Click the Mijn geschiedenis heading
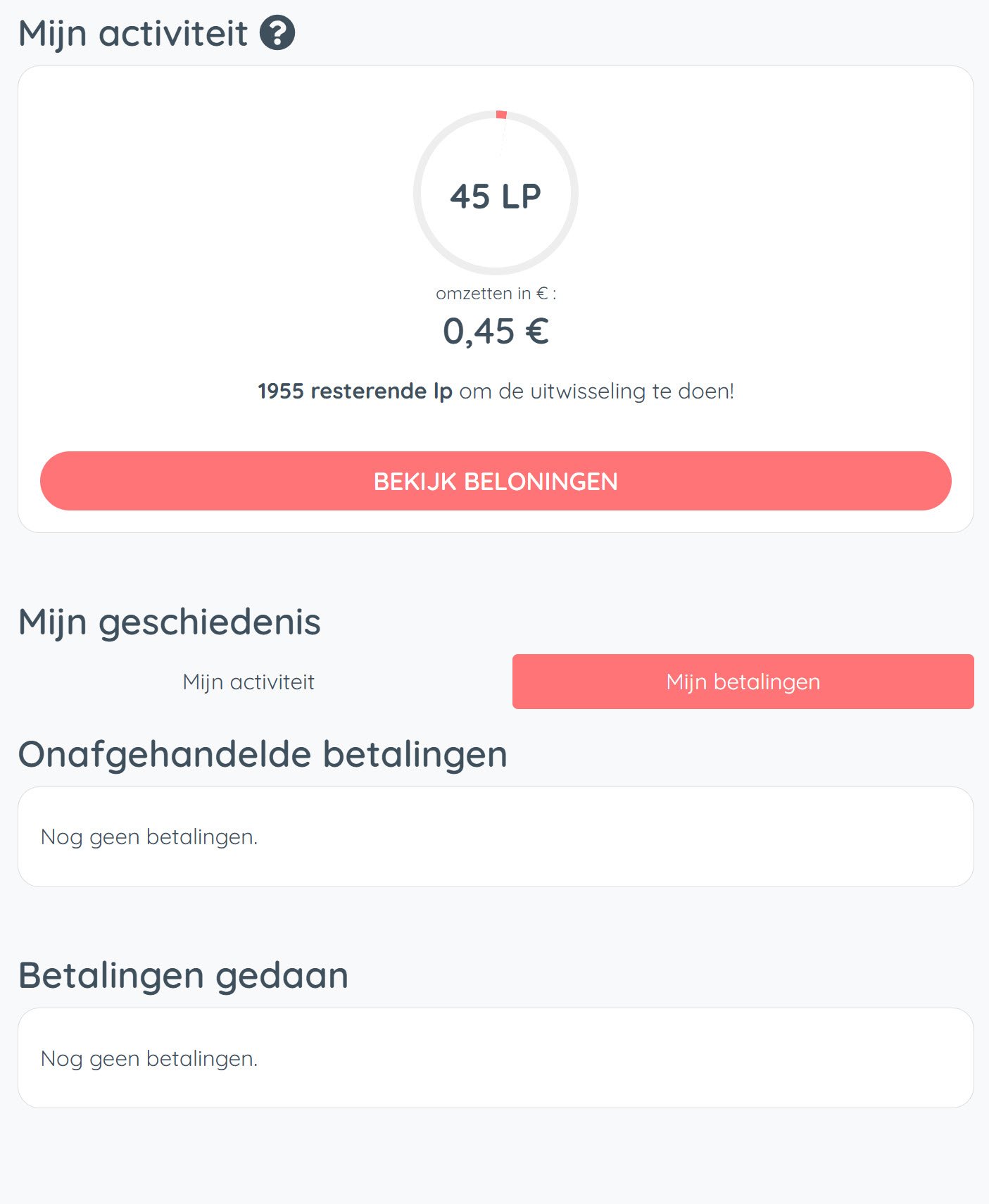The width and height of the screenshot is (989, 1204). coord(170,622)
